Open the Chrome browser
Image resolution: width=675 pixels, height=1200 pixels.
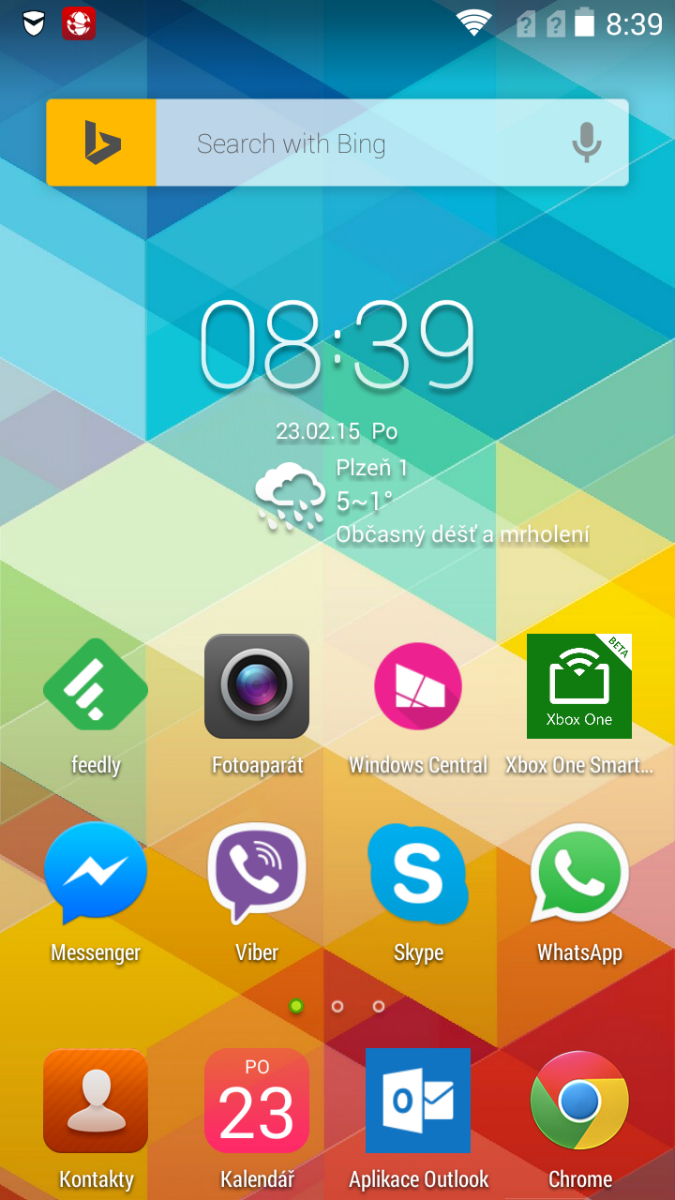pos(579,1102)
